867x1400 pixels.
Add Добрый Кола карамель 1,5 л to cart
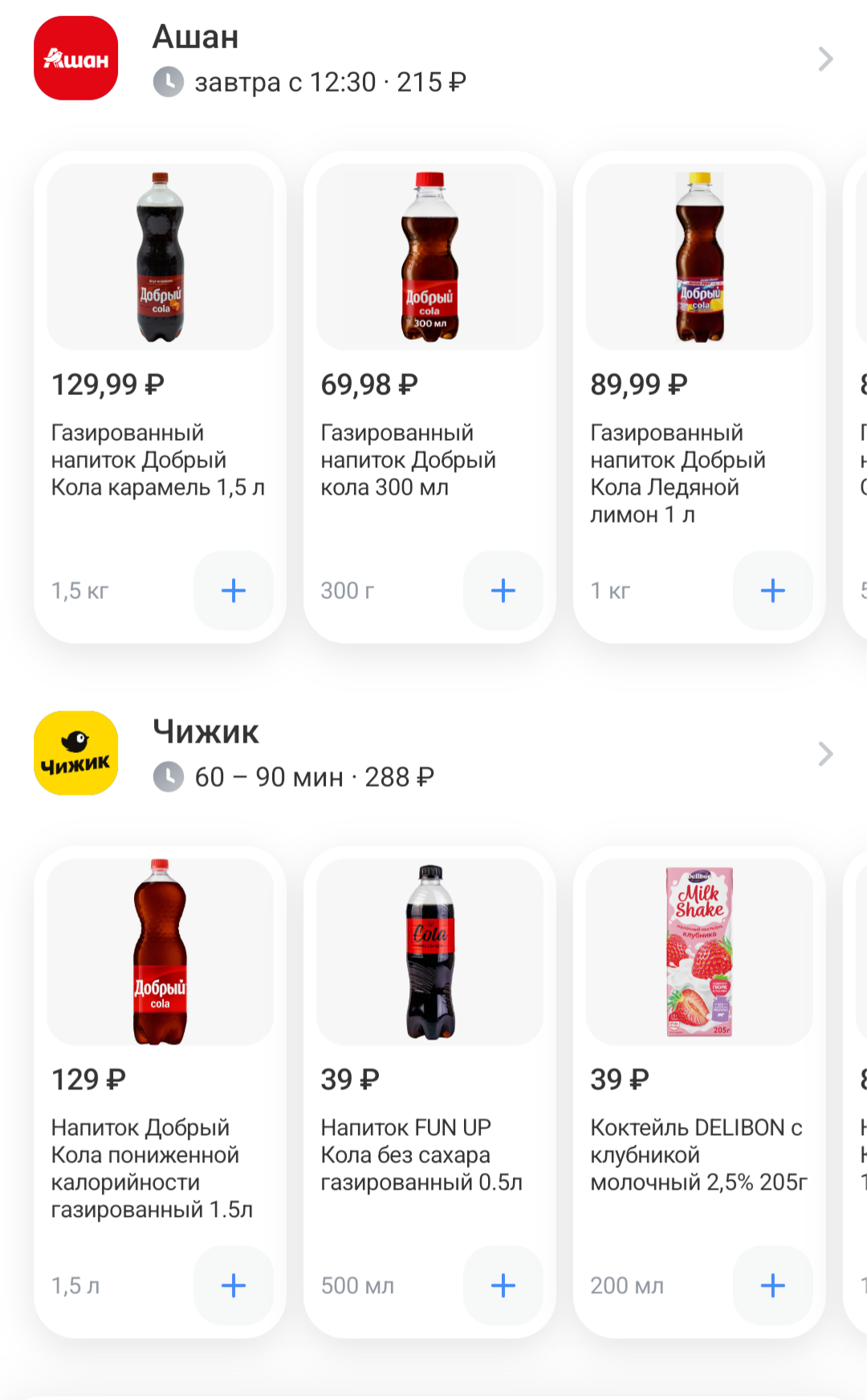(234, 591)
